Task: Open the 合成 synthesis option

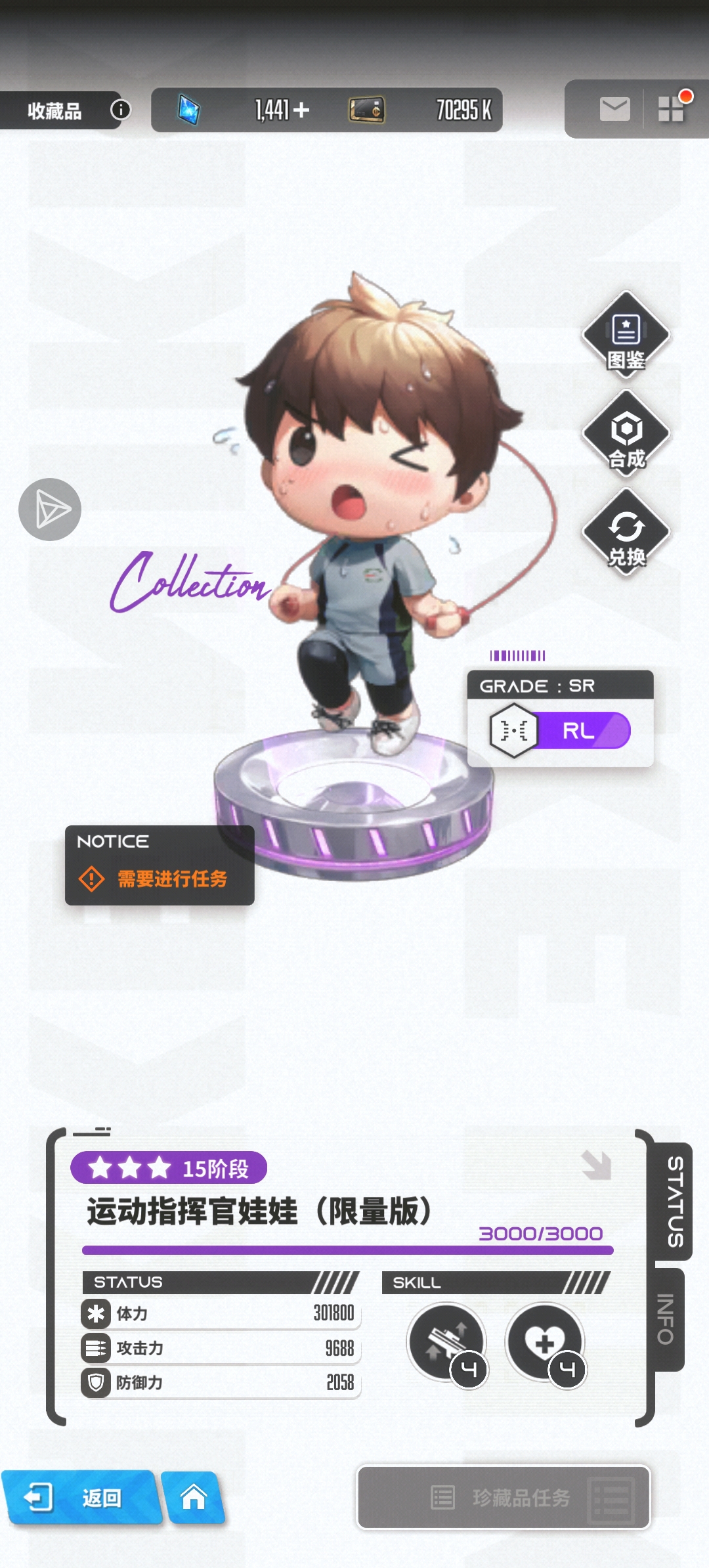Action: point(626,434)
